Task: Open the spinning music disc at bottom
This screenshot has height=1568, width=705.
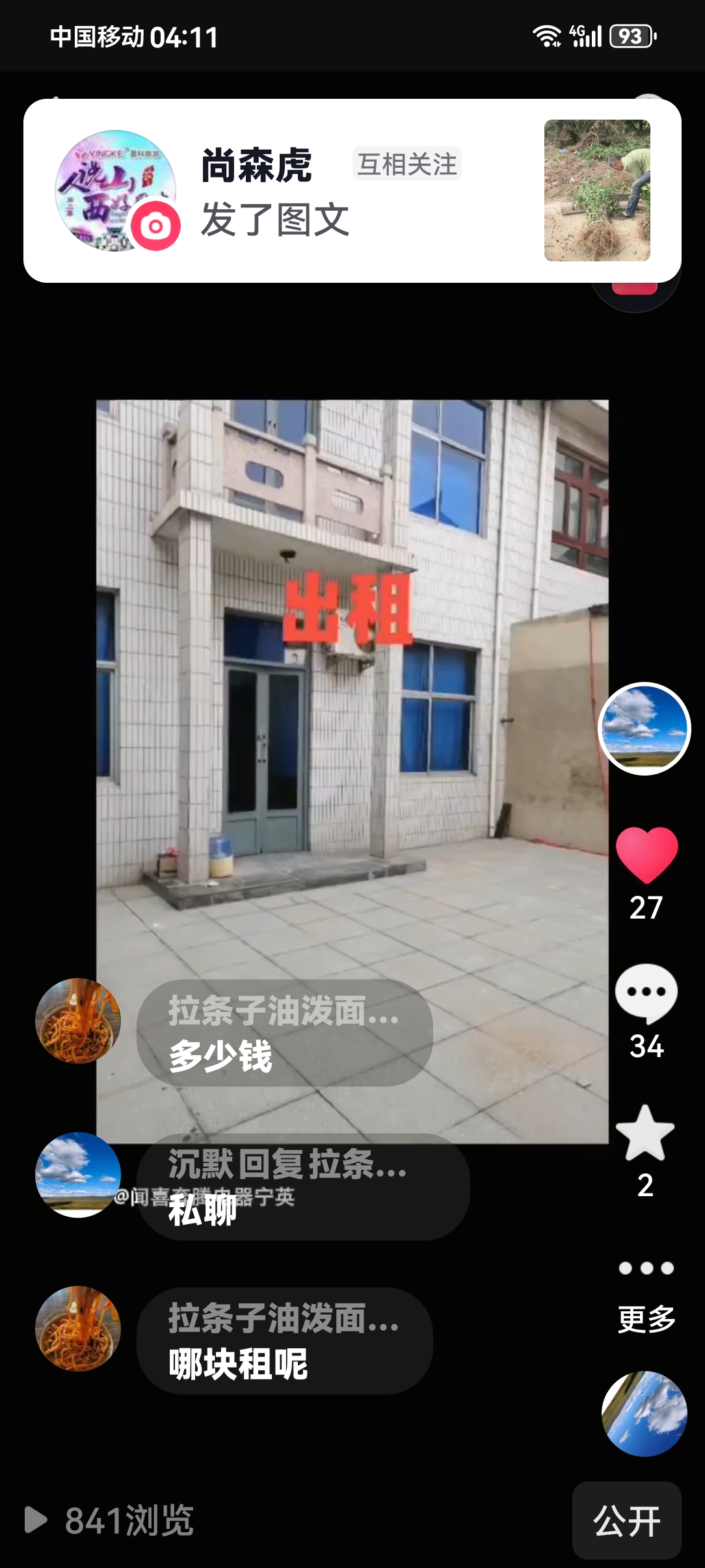Action: click(644, 1413)
